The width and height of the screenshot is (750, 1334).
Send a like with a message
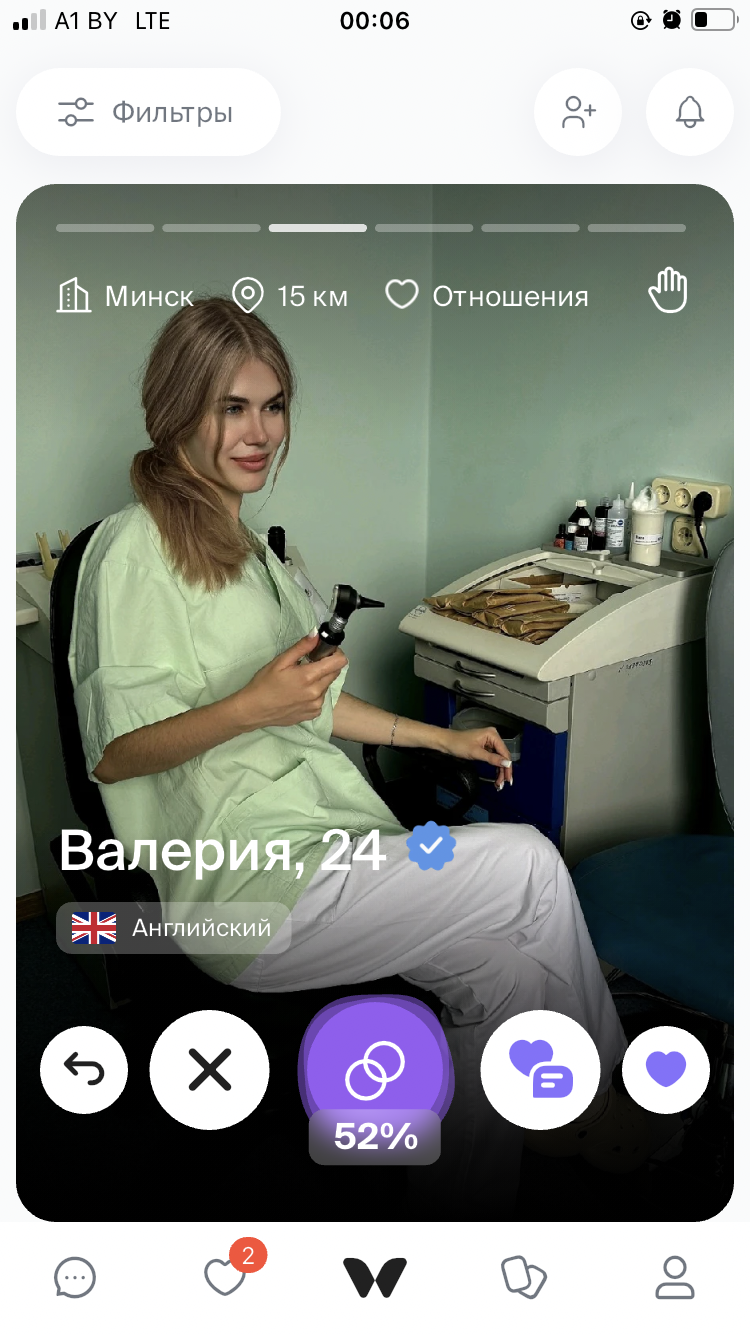pos(541,1071)
